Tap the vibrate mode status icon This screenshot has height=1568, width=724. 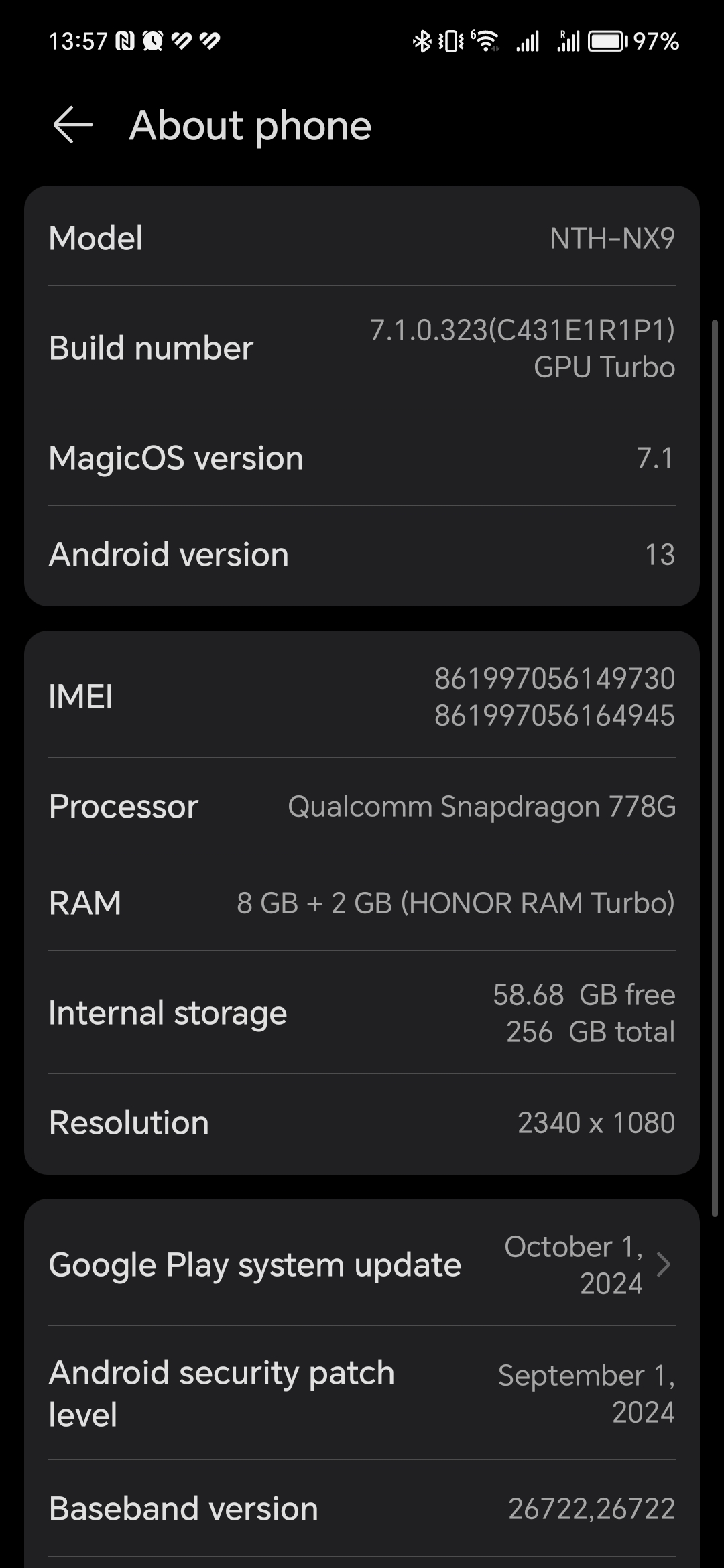450,42
